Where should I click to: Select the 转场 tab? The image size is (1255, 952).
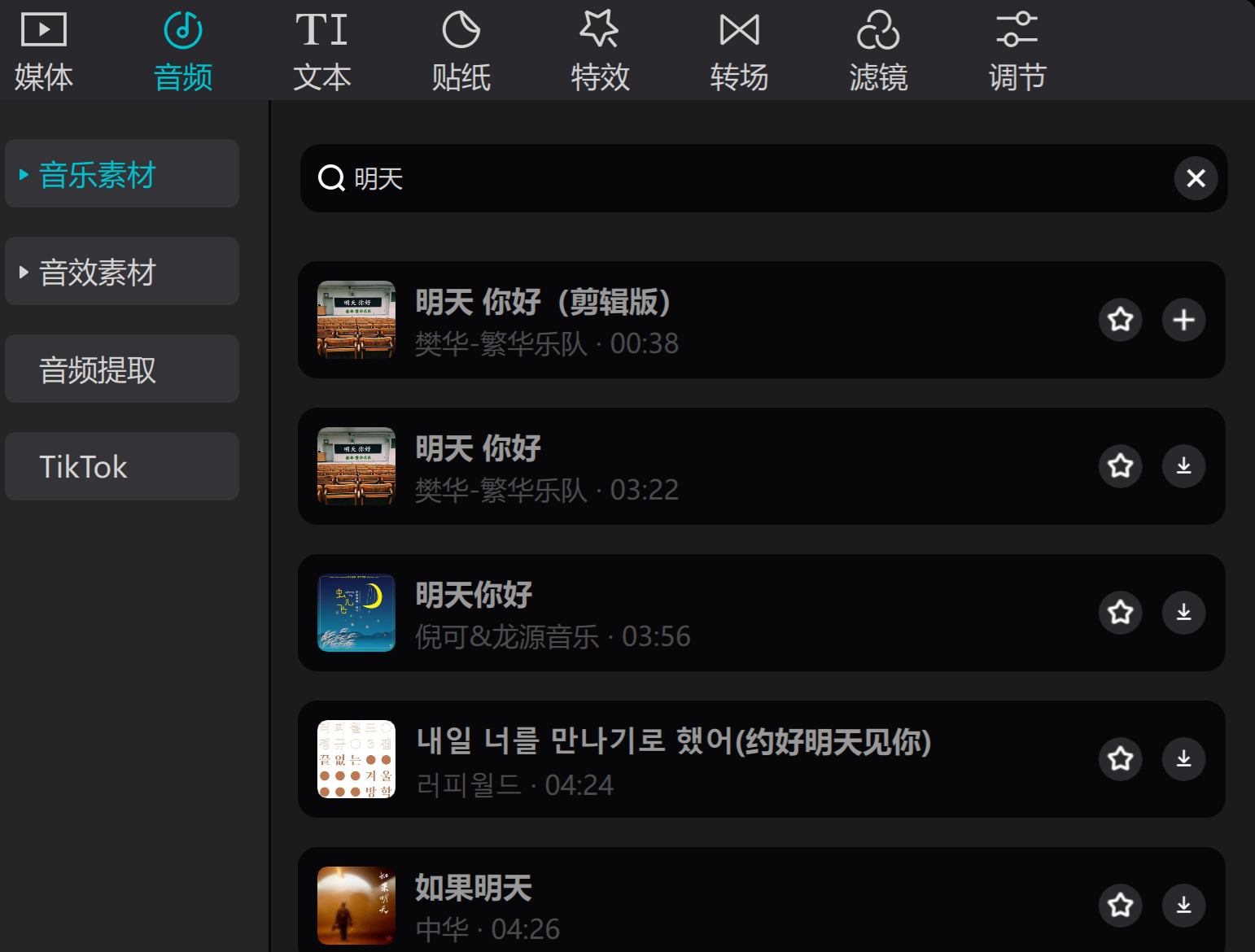pyautogui.click(x=739, y=50)
